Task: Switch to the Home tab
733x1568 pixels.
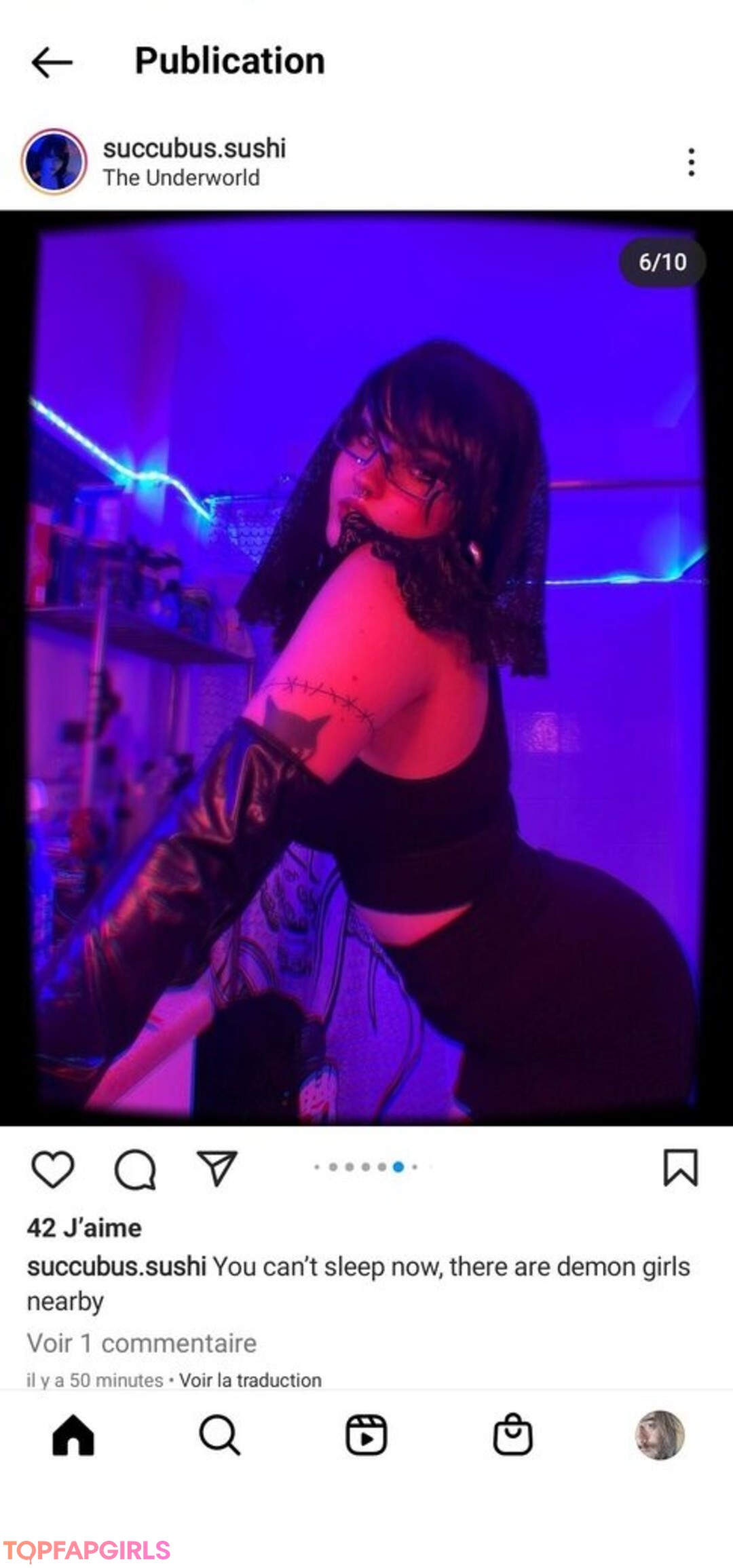Action: click(73, 1436)
